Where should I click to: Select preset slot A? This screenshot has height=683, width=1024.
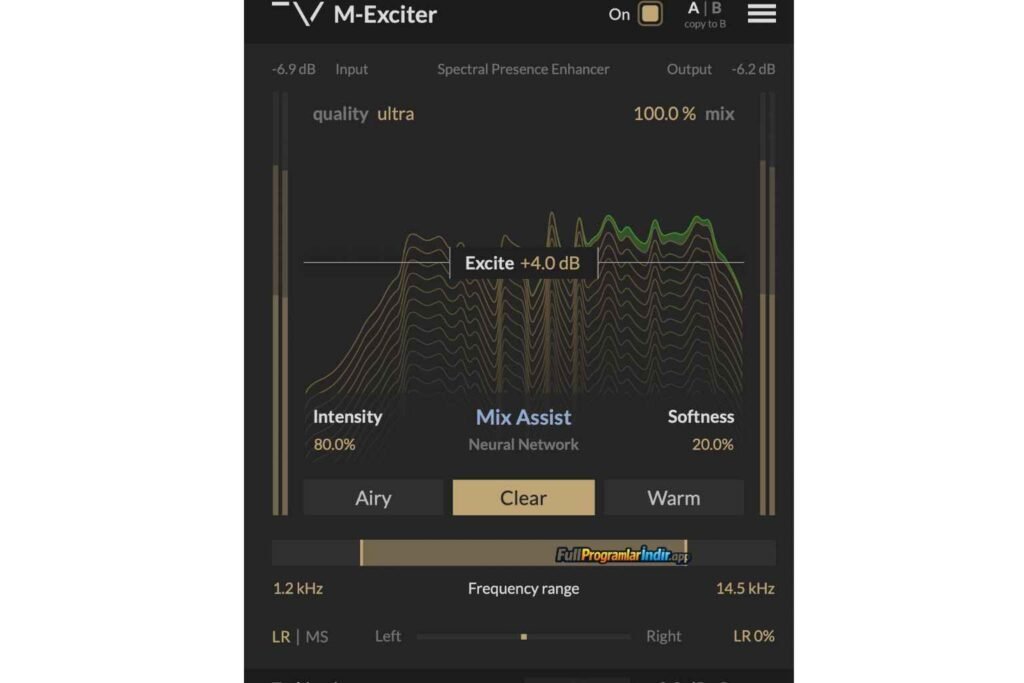click(x=693, y=8)
